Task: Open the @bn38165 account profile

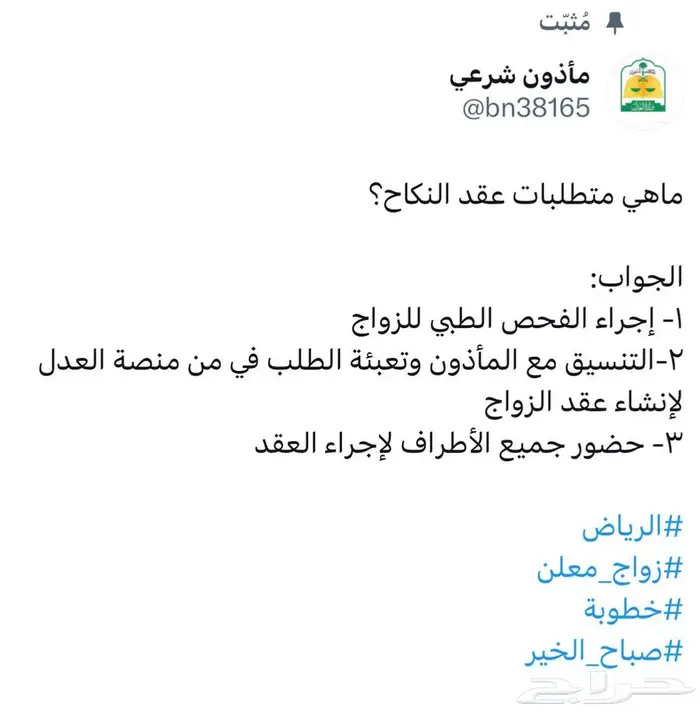Action: 526,108
